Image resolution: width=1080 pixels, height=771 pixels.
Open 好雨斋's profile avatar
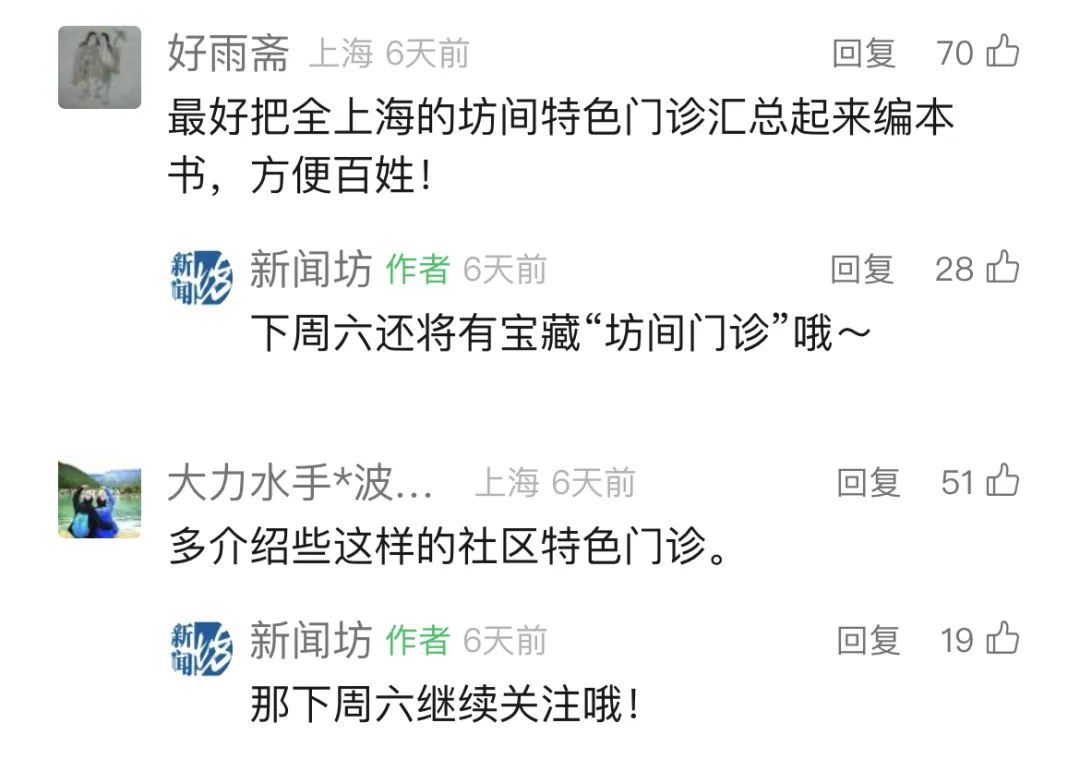(99, 67)
